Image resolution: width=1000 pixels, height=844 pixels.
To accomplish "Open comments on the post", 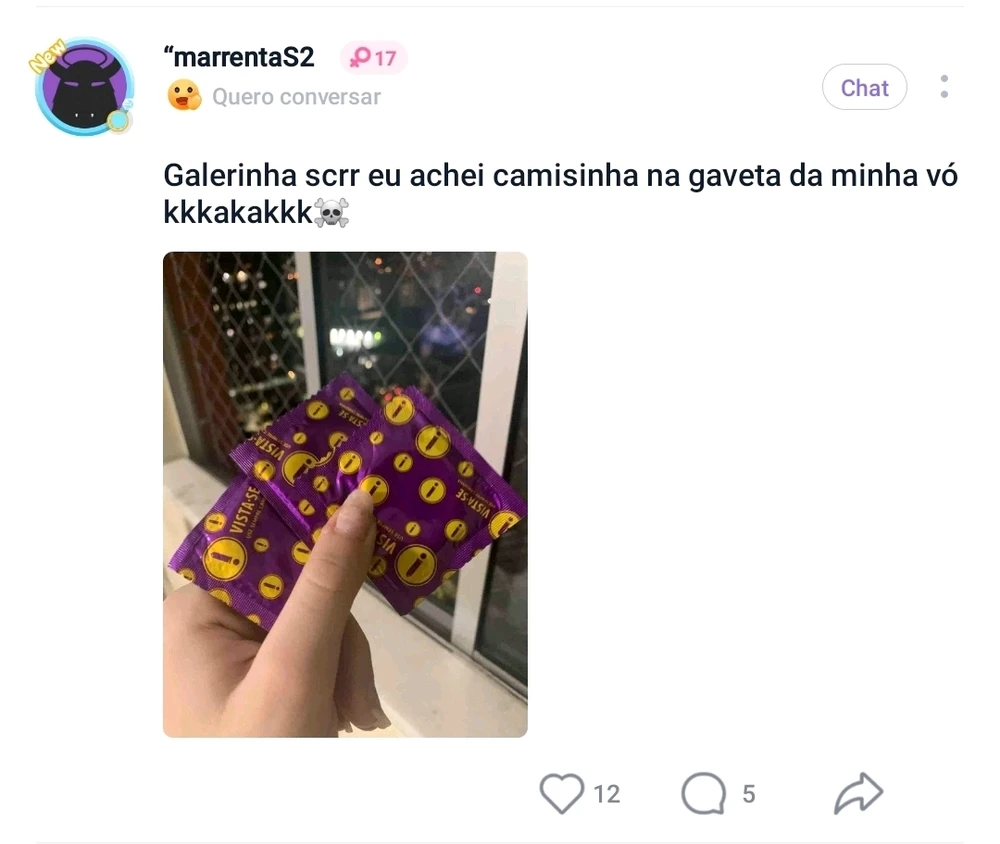I will pyautogui.click(x=703, y=794).
